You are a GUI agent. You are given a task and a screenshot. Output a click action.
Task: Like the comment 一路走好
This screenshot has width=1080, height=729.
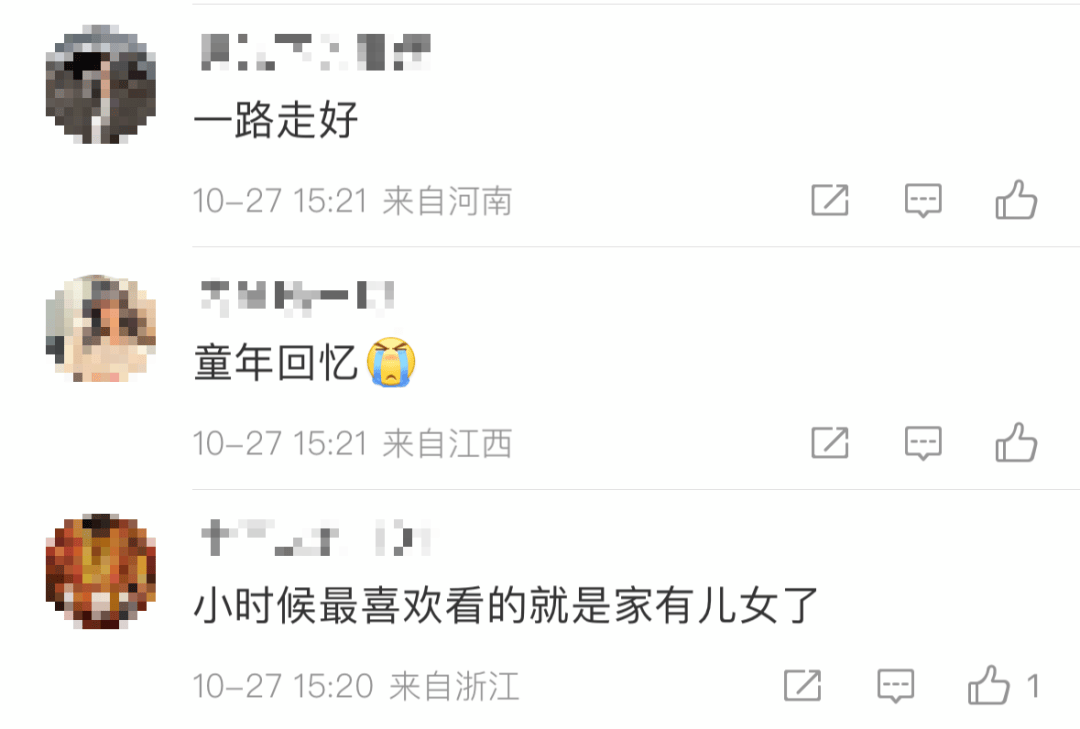coord(1016,201)
